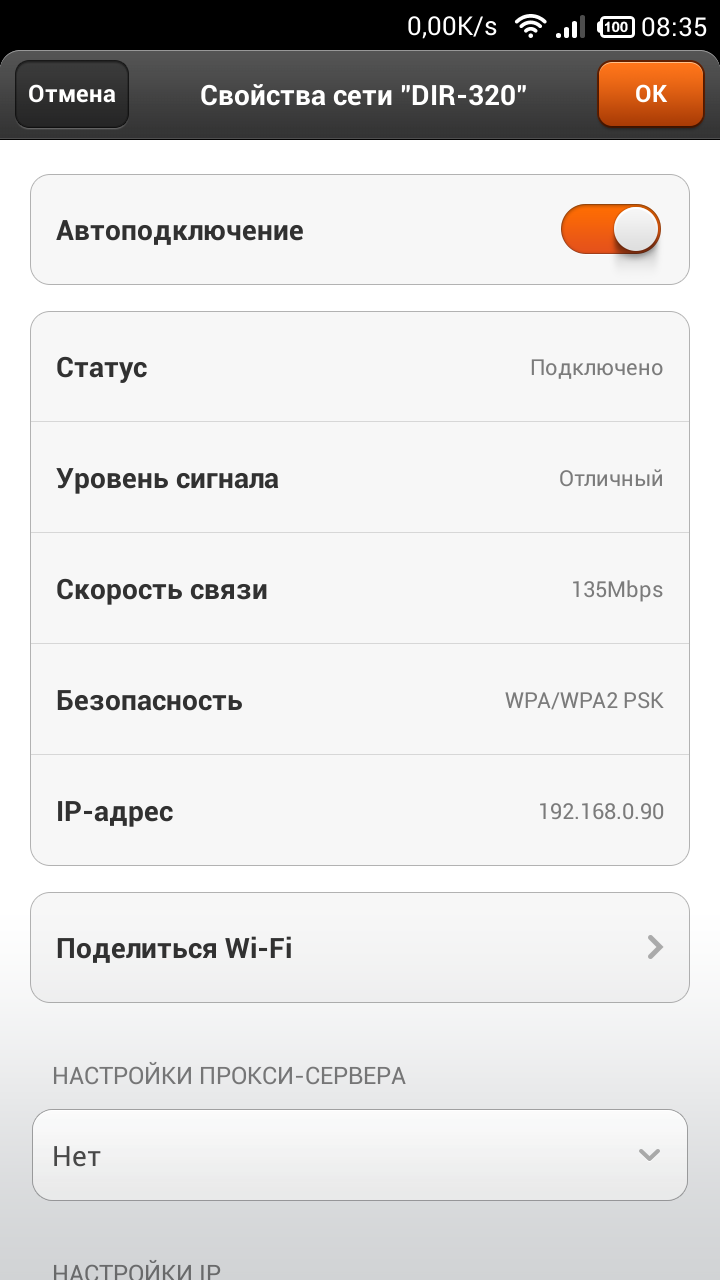This screenshot has width=720, height=1280.
Task: Expand the proxy settings dropdown showing Нет
Action: pyautogui.click(x=360, y=1155)
